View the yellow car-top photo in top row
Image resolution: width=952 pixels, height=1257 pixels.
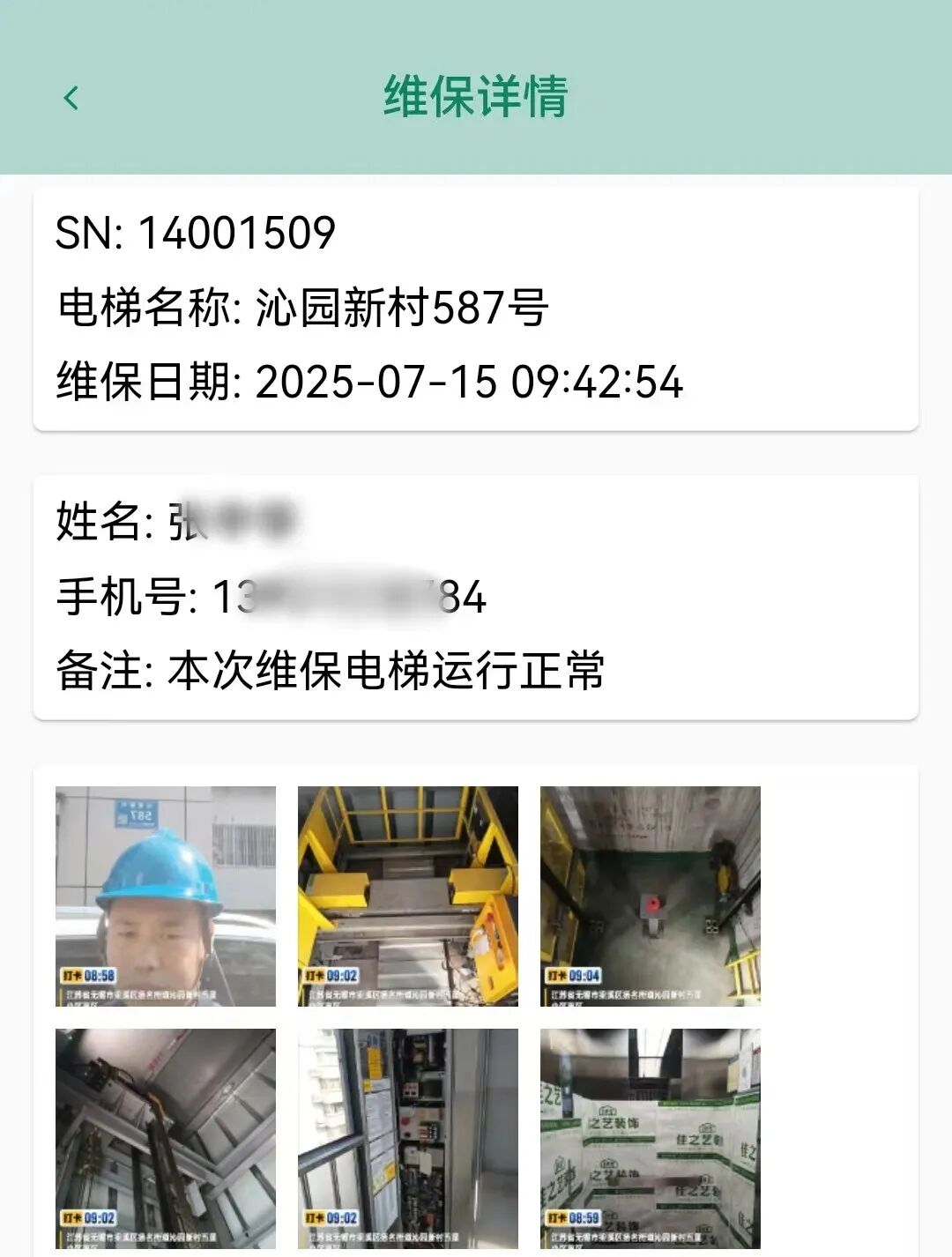pyautogui.click(x=407, y=896)
